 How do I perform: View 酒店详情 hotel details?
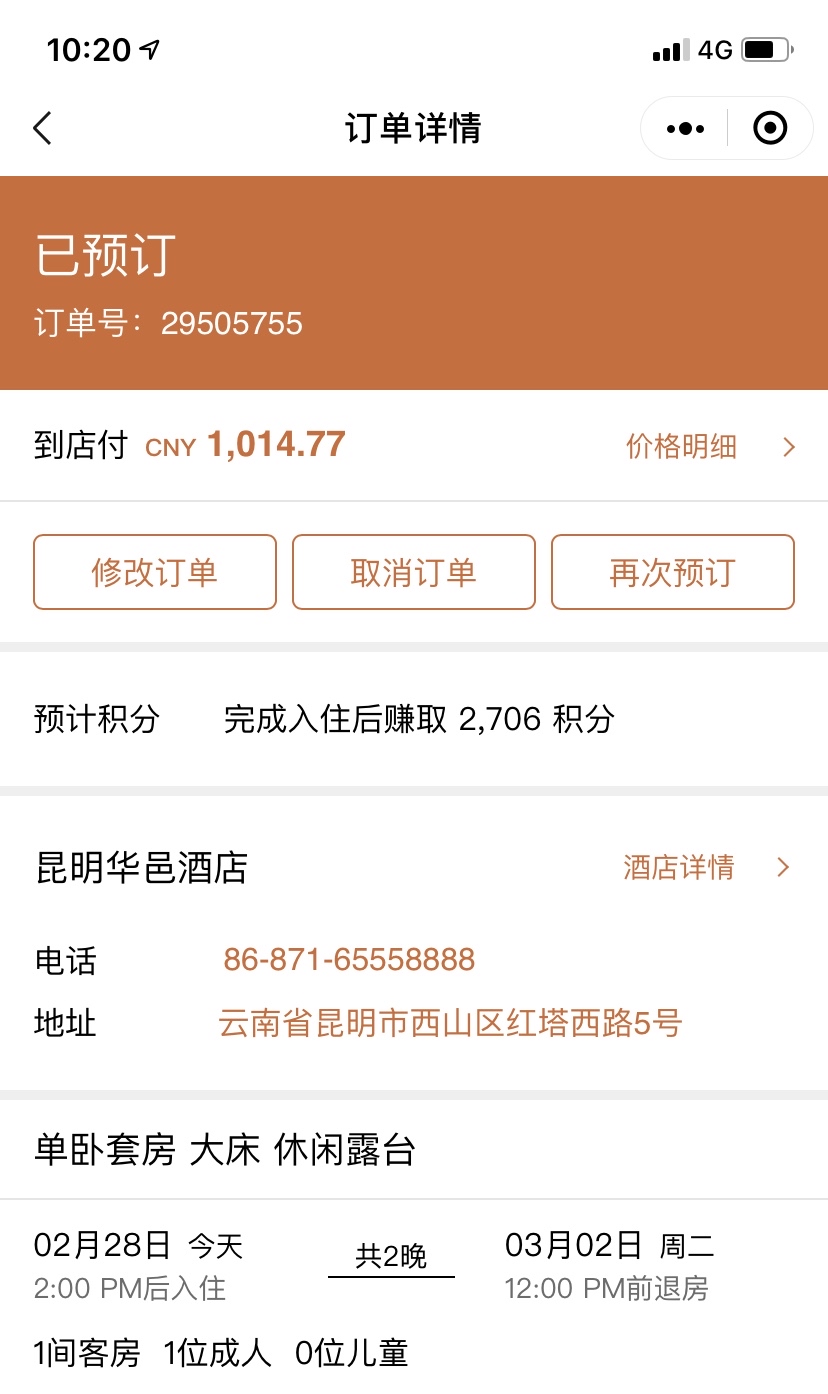tap(706, 867)
